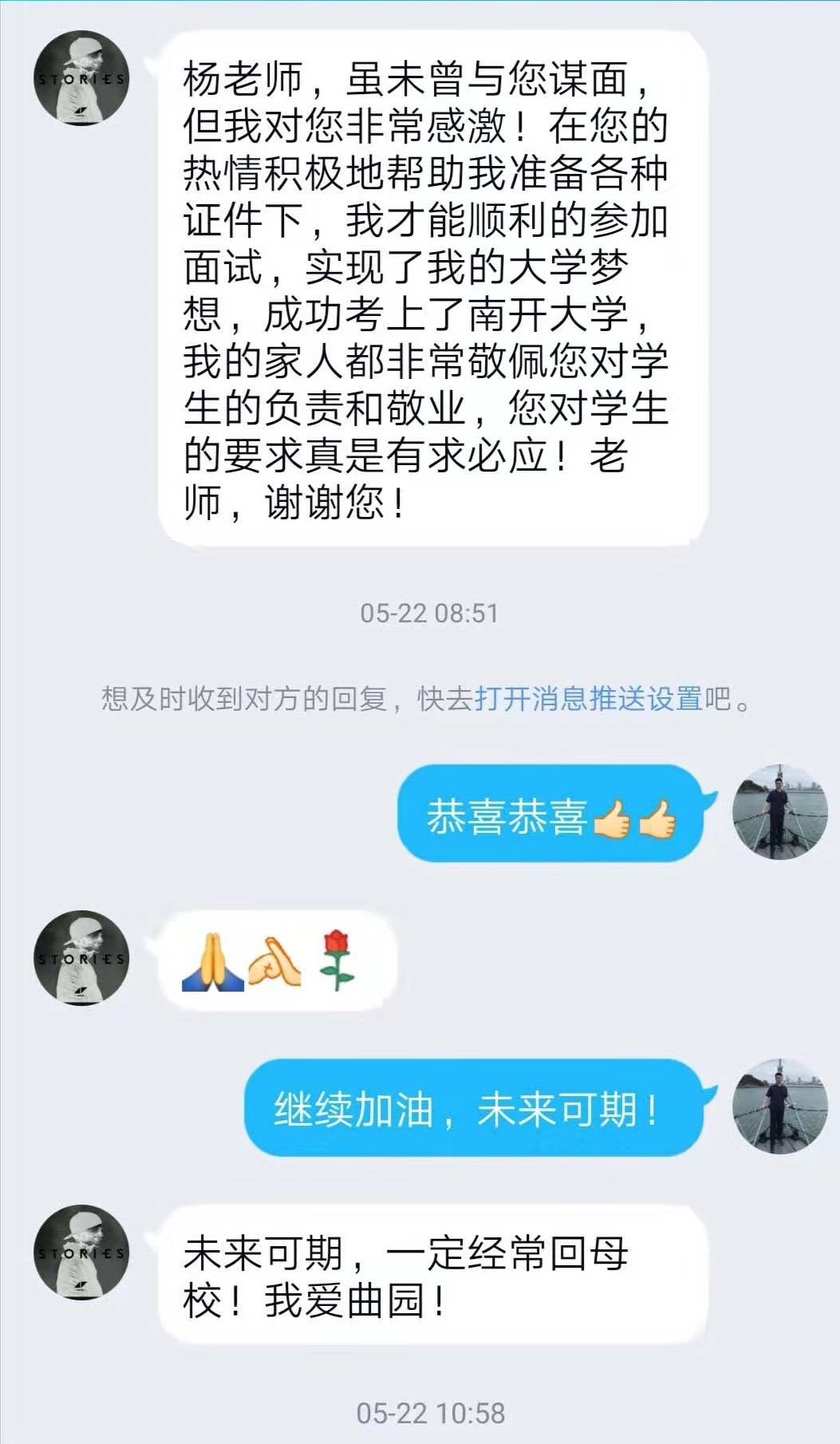Open sender's avatar beside the 杨老师 message
Viewport: 840px width, 1444px height.
pos(81,78)
